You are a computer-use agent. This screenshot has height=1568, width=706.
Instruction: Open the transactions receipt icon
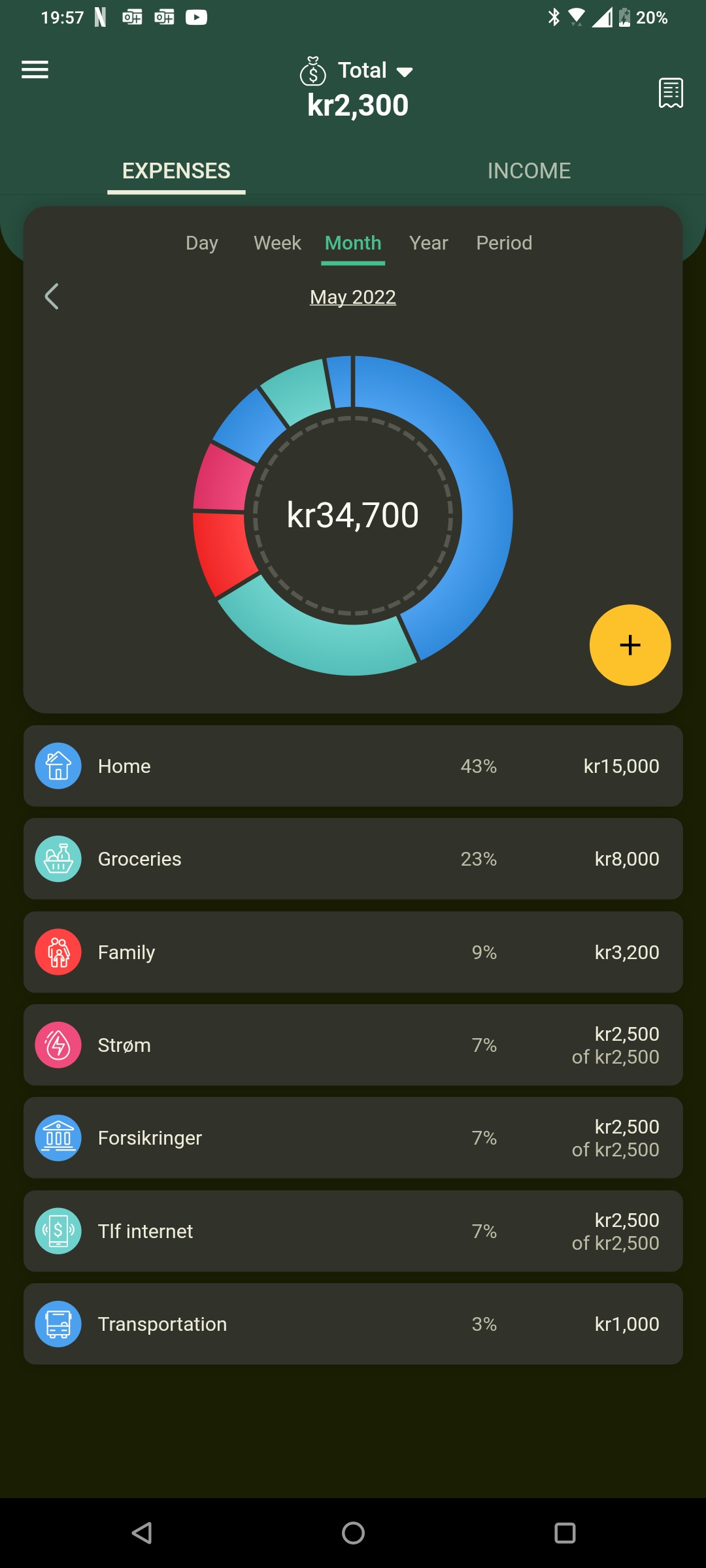[671, 93]
